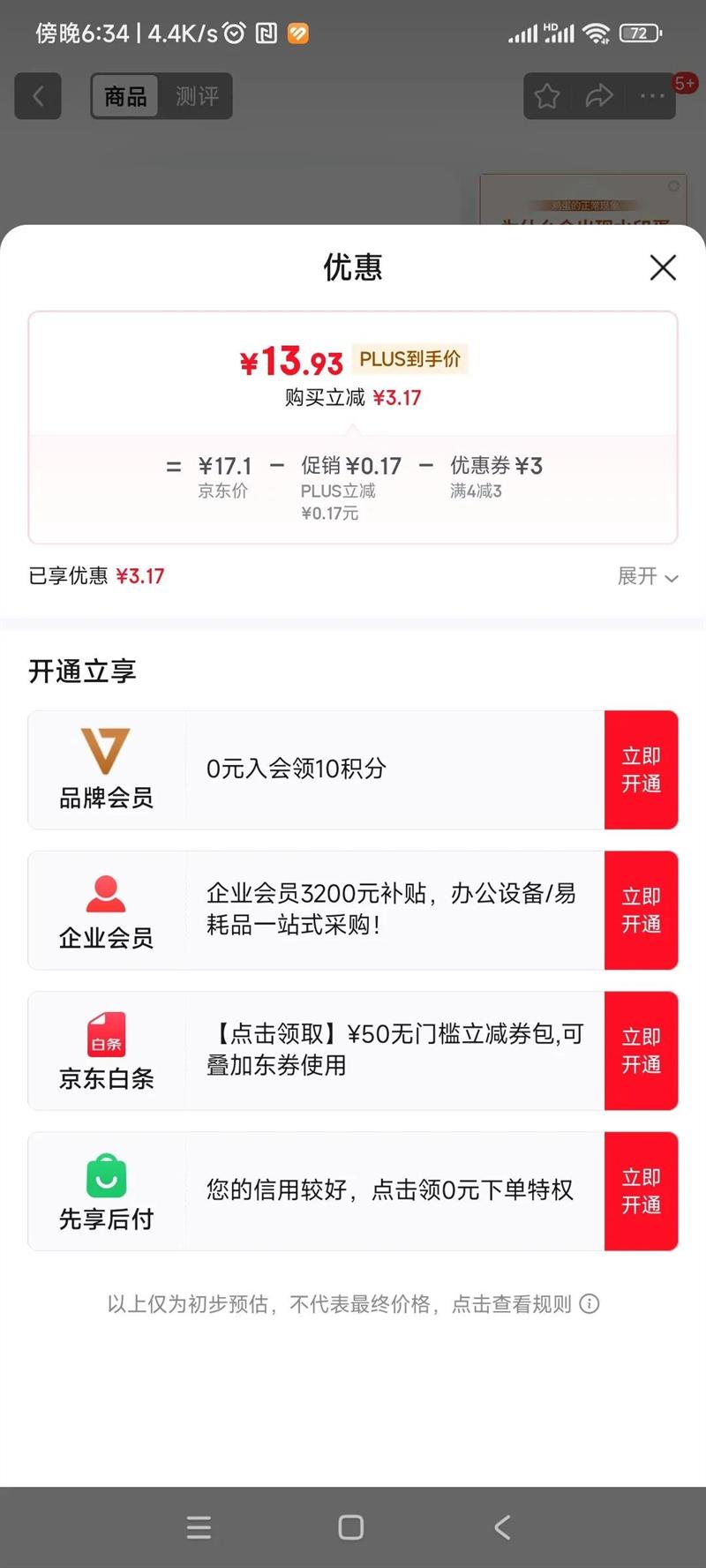This screenshot has width=706, height=1568.
Task: Tap 立即开通 beside 京东白条
Action: click(x=642, y=1050)
